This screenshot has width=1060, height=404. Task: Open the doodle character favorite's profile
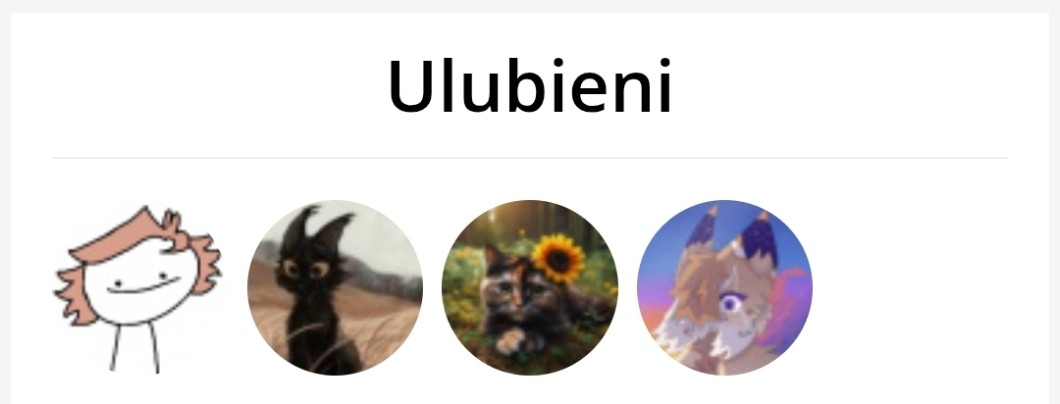click(138, 288)
